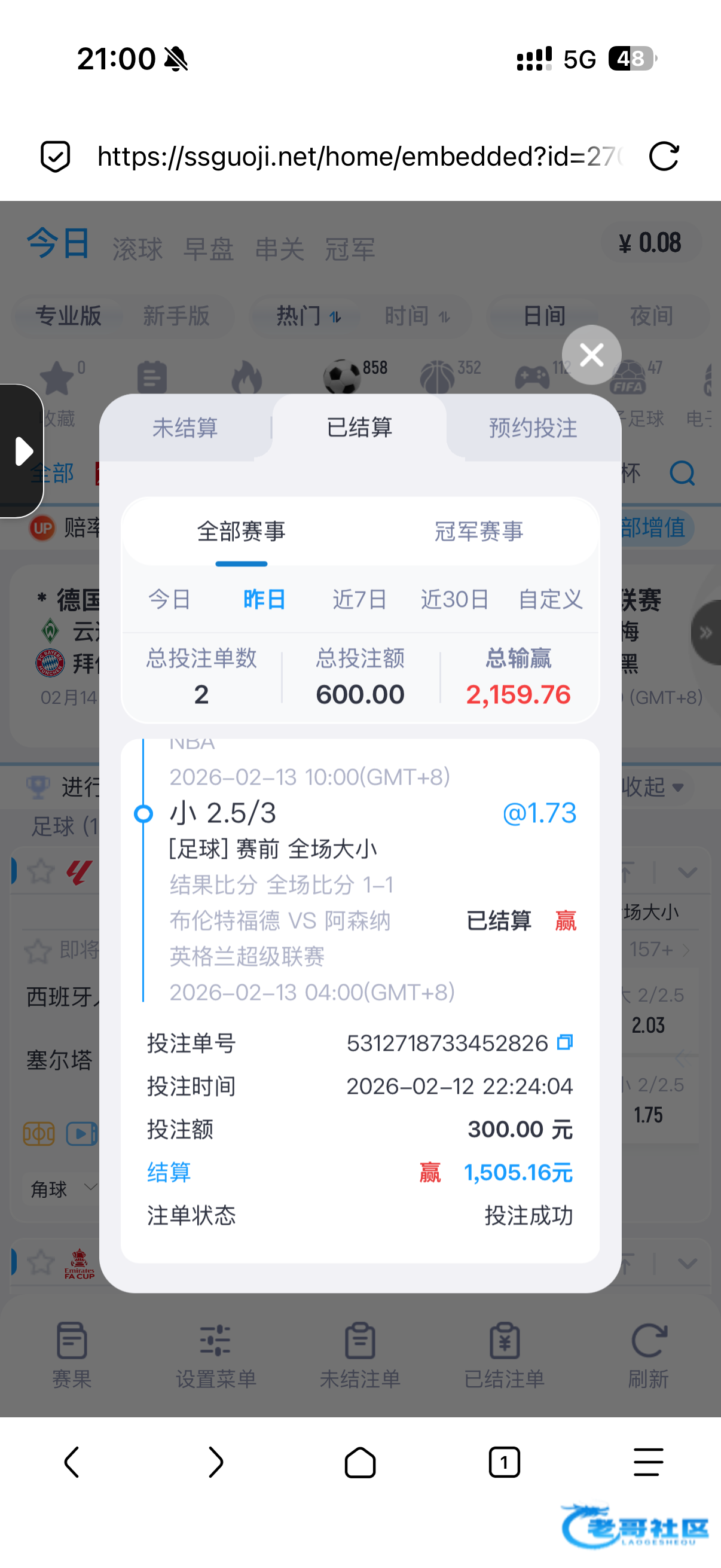The width and height of the screenshot is (721, 1568).
Task: Filter records by 近7日
Action: pyautogui.click(x=359, y=600)
